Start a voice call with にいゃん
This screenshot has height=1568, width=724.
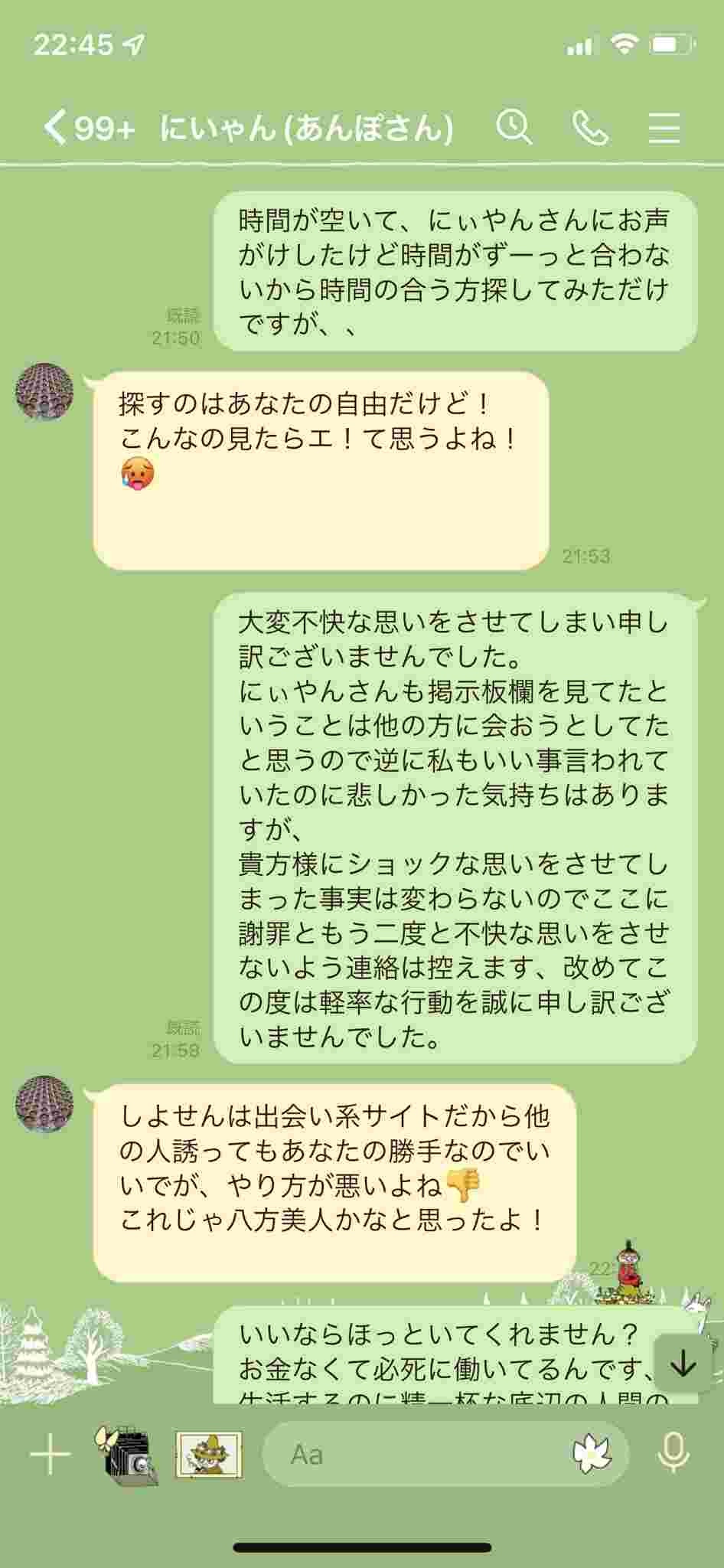[590, 127]
